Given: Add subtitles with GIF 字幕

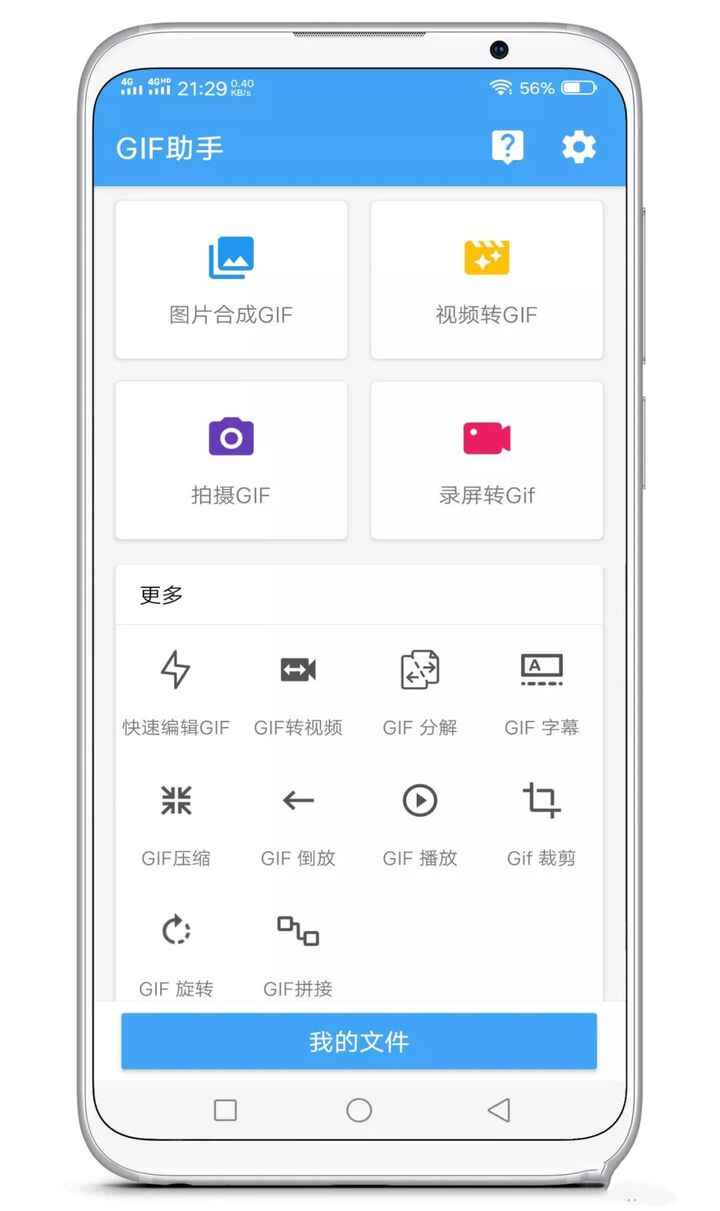Looking at the screenshot, I should pos(541,690).
